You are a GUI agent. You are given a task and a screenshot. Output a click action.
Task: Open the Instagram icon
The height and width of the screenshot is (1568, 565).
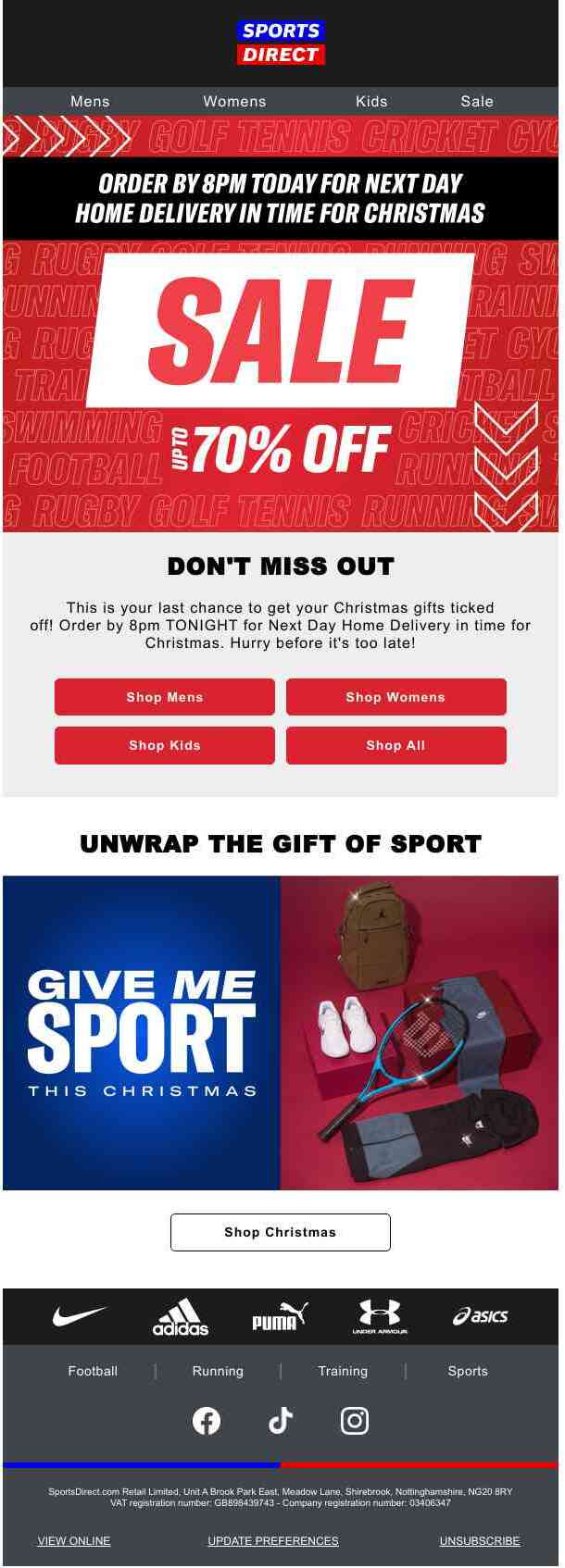(x=355, y=1420)
